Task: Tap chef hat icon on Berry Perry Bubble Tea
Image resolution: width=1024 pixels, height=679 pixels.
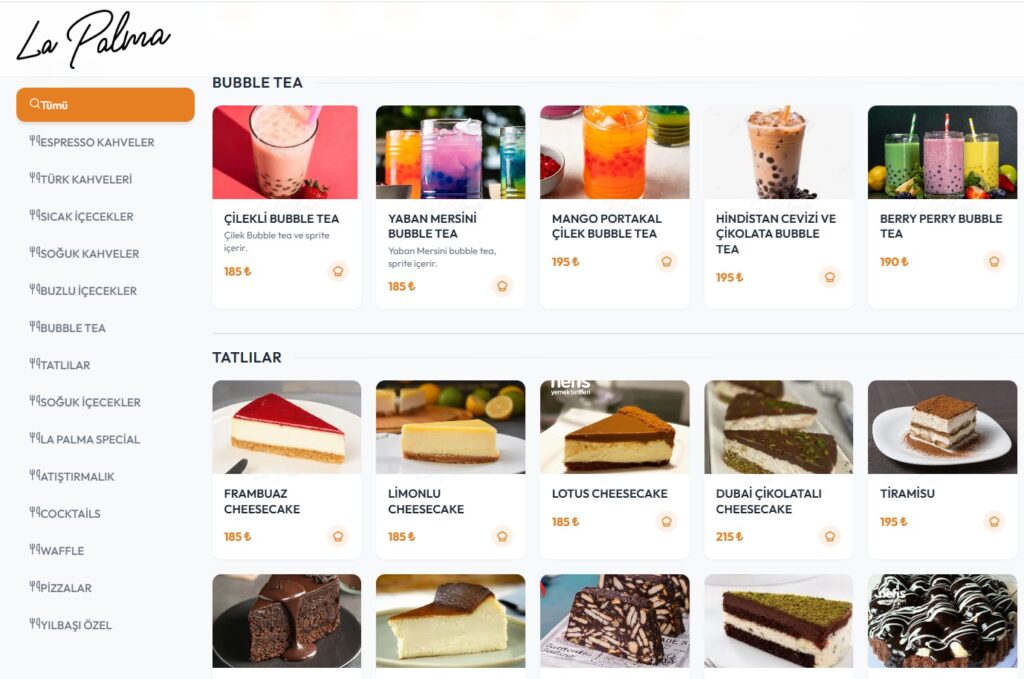Action: point(993,262)
